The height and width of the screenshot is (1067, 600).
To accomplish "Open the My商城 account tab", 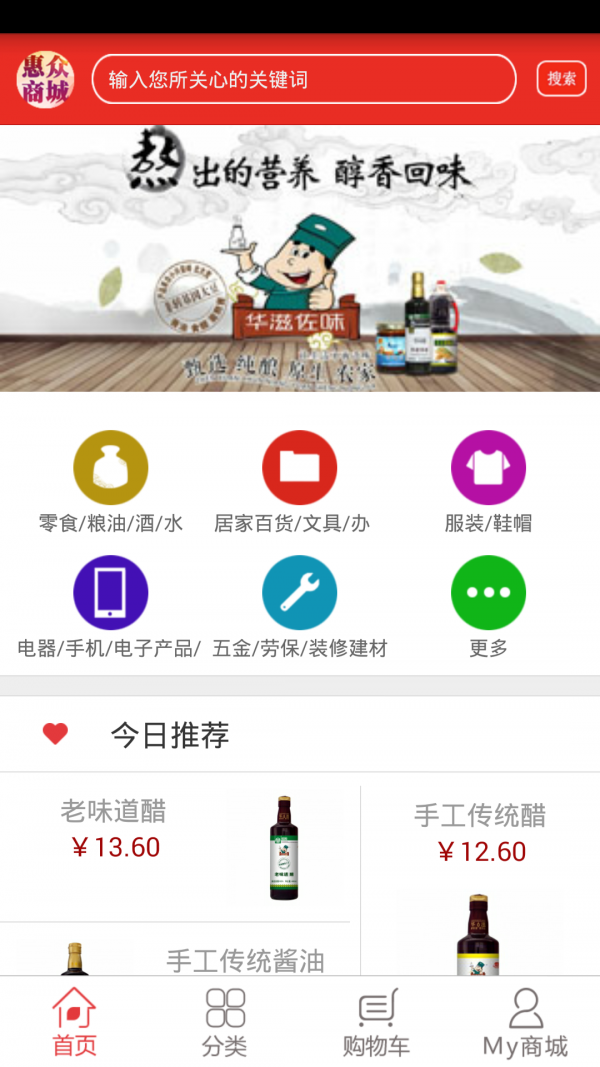I will 525,1022.
